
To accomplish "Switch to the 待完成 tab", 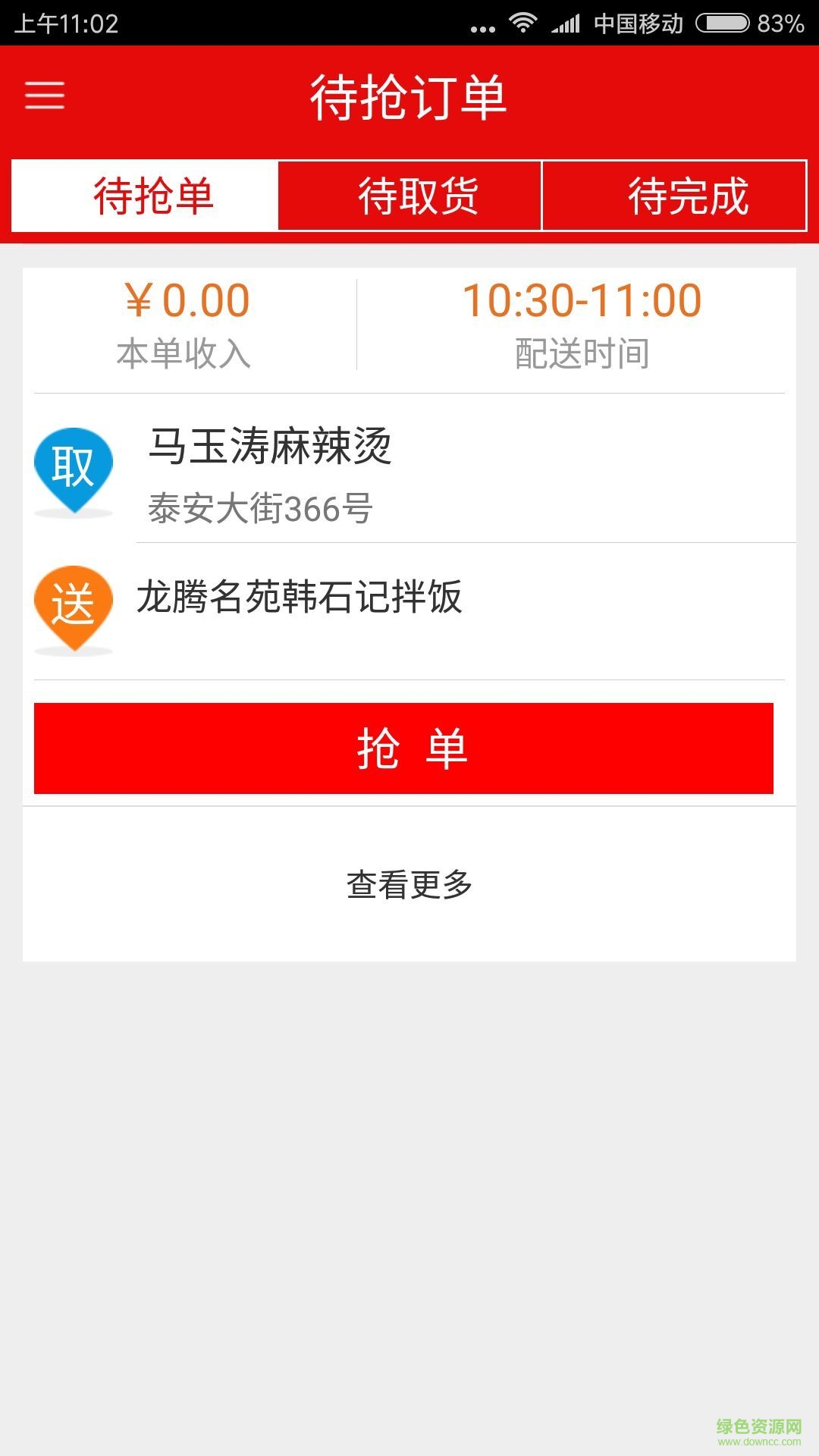I will (x=675, y=196).
